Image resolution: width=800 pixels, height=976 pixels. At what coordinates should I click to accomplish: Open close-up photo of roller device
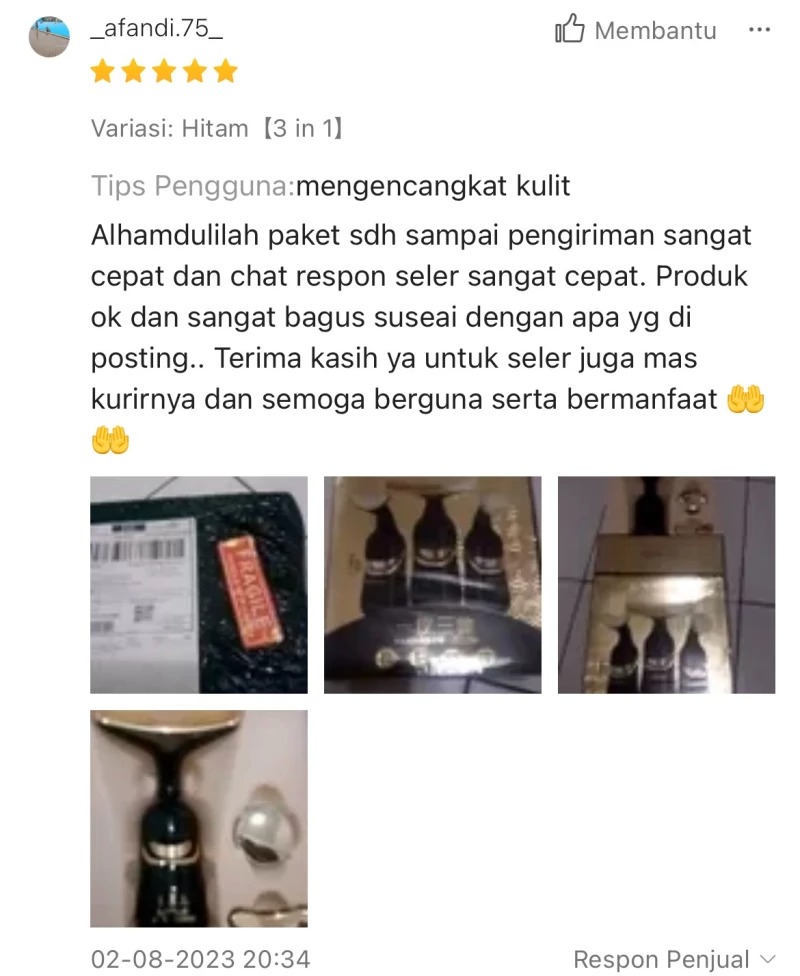tap(199, 818)
